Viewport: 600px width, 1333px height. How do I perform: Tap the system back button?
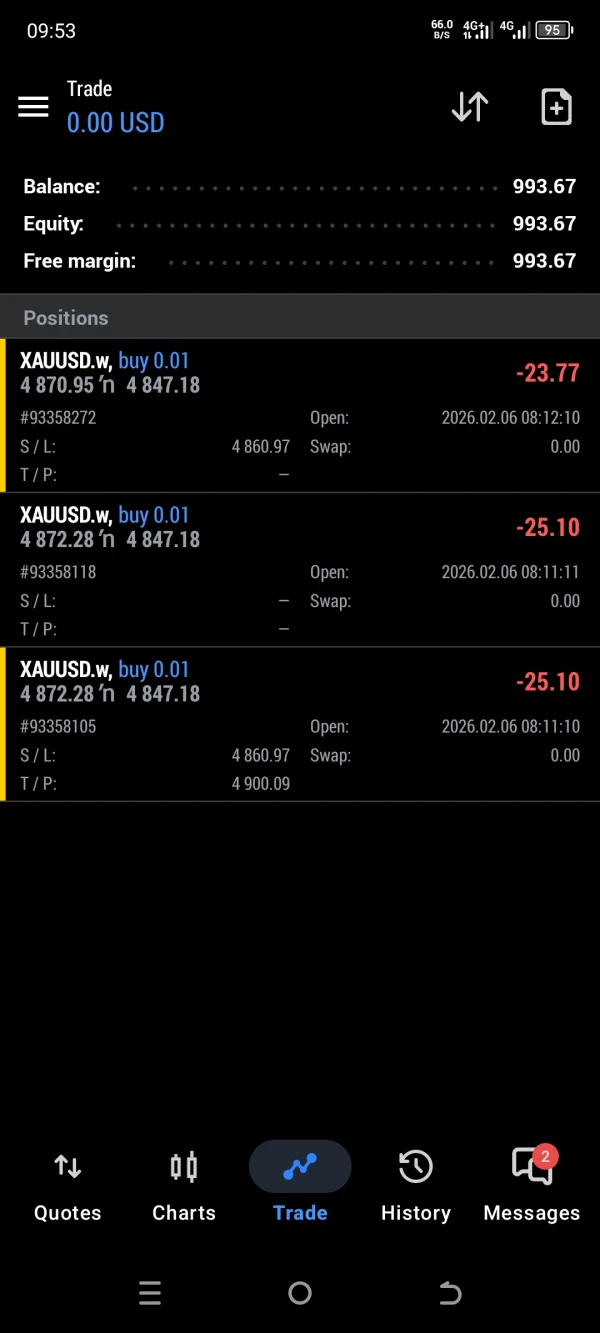tap(450, 1294)
